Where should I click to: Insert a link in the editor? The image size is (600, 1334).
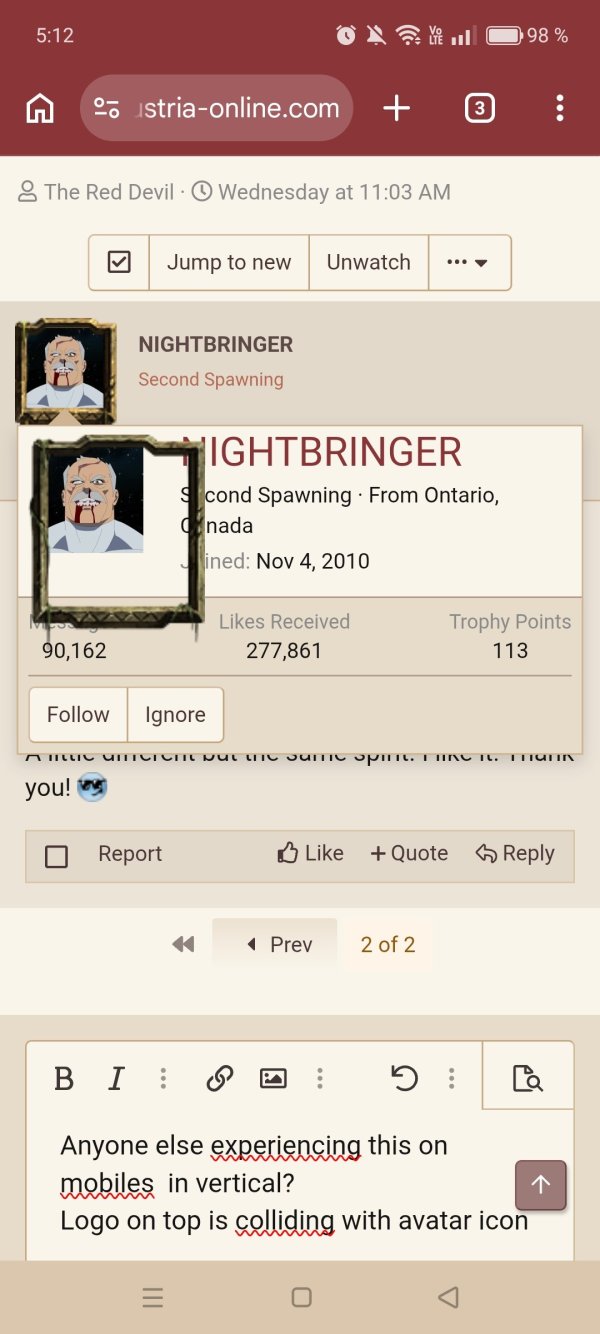coord(219,1078)
